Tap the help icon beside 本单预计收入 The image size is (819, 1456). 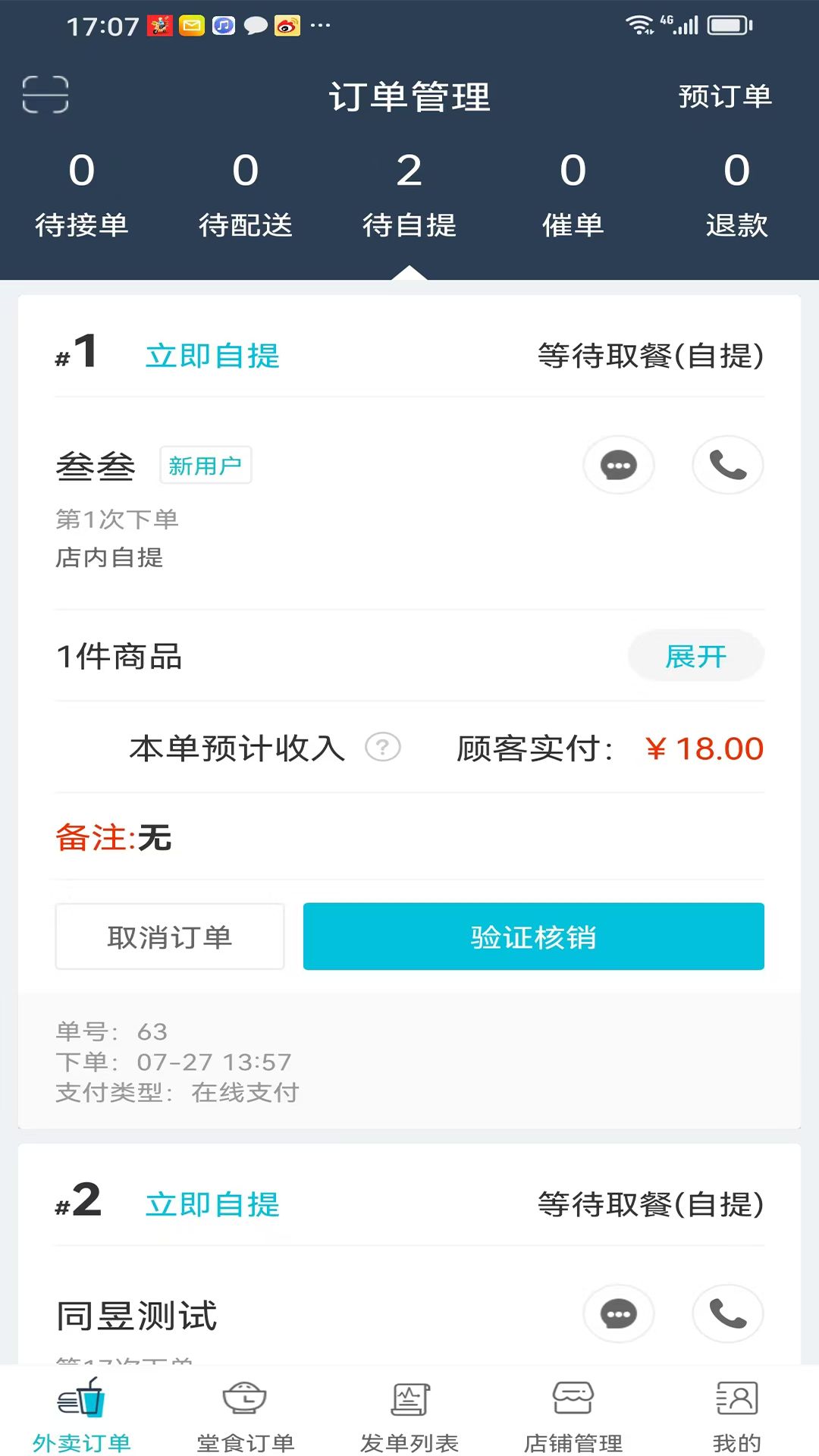tap(383, 748)
